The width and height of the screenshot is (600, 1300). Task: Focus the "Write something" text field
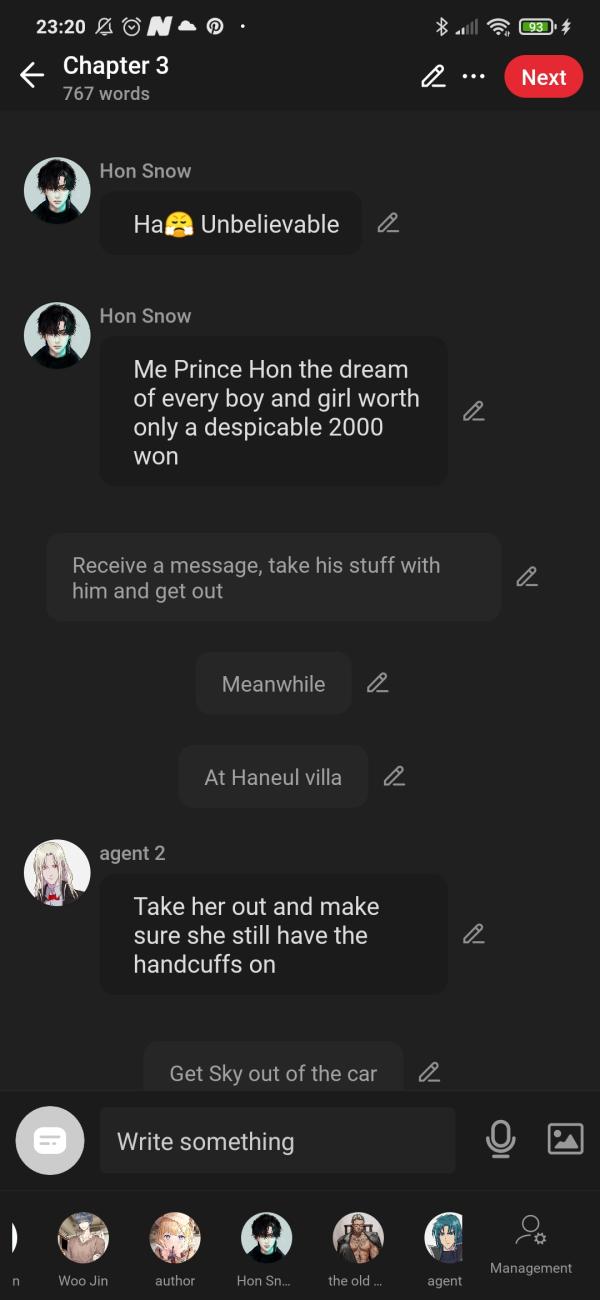click(277, 1141)
